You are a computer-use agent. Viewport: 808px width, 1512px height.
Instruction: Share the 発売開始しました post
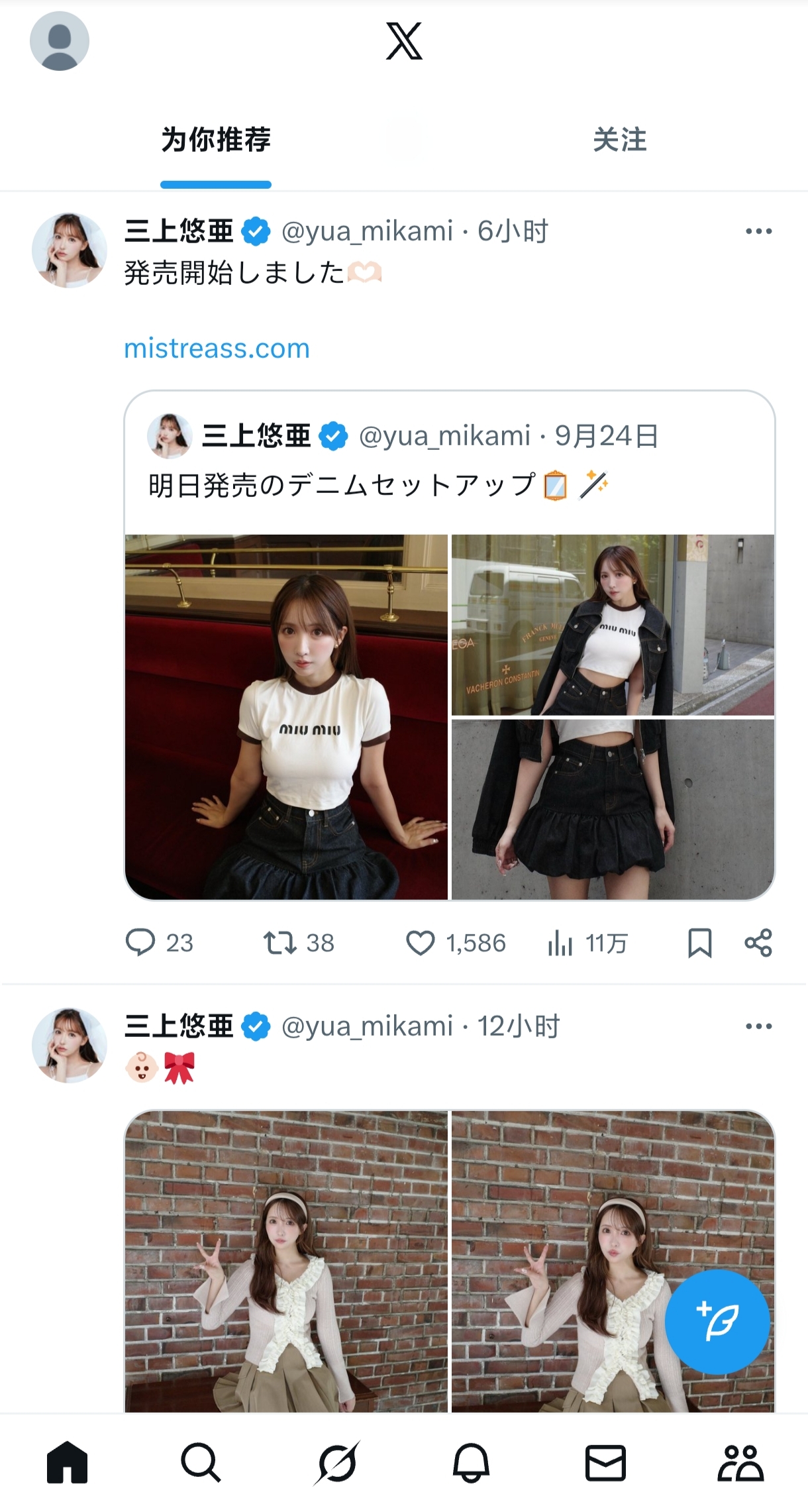758,943
